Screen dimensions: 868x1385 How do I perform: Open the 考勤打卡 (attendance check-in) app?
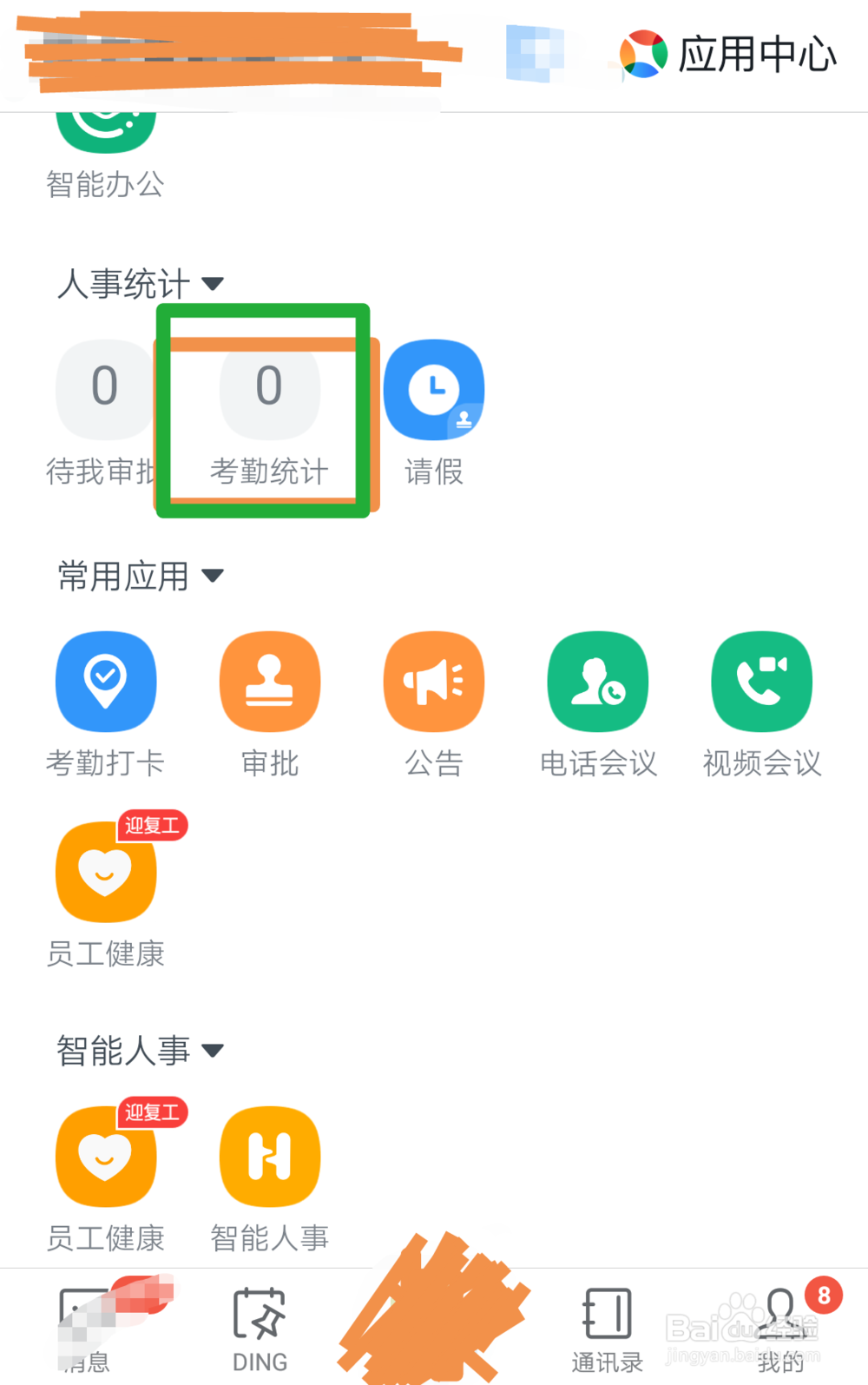(x=105, y=681)
